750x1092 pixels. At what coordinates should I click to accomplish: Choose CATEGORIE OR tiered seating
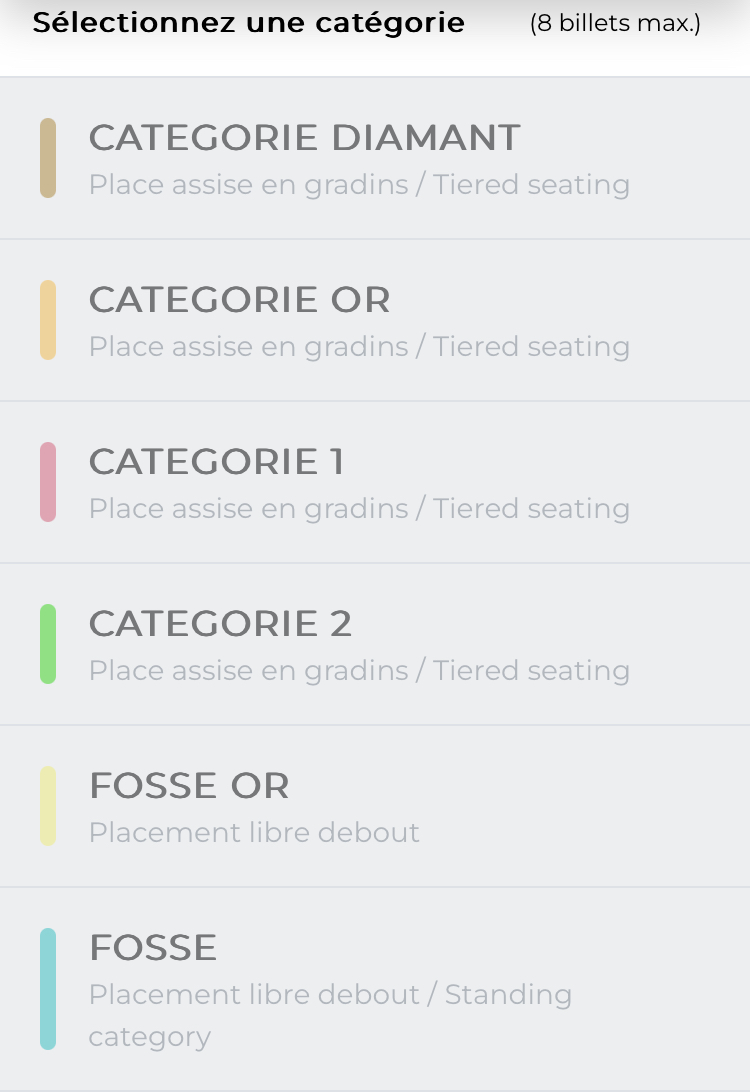coord(374,321)
